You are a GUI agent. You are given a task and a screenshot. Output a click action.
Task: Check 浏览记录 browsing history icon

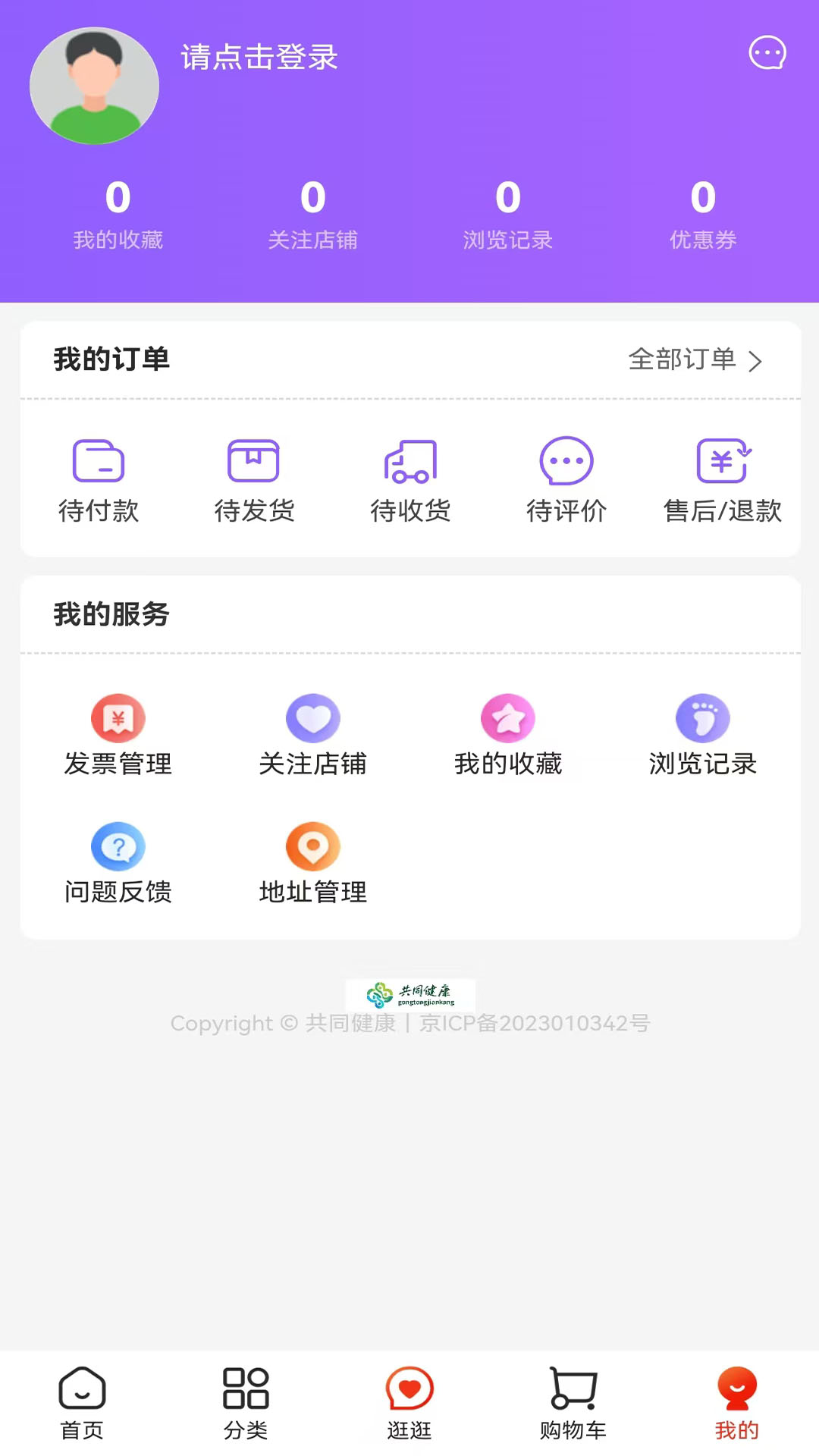[702, 733]
